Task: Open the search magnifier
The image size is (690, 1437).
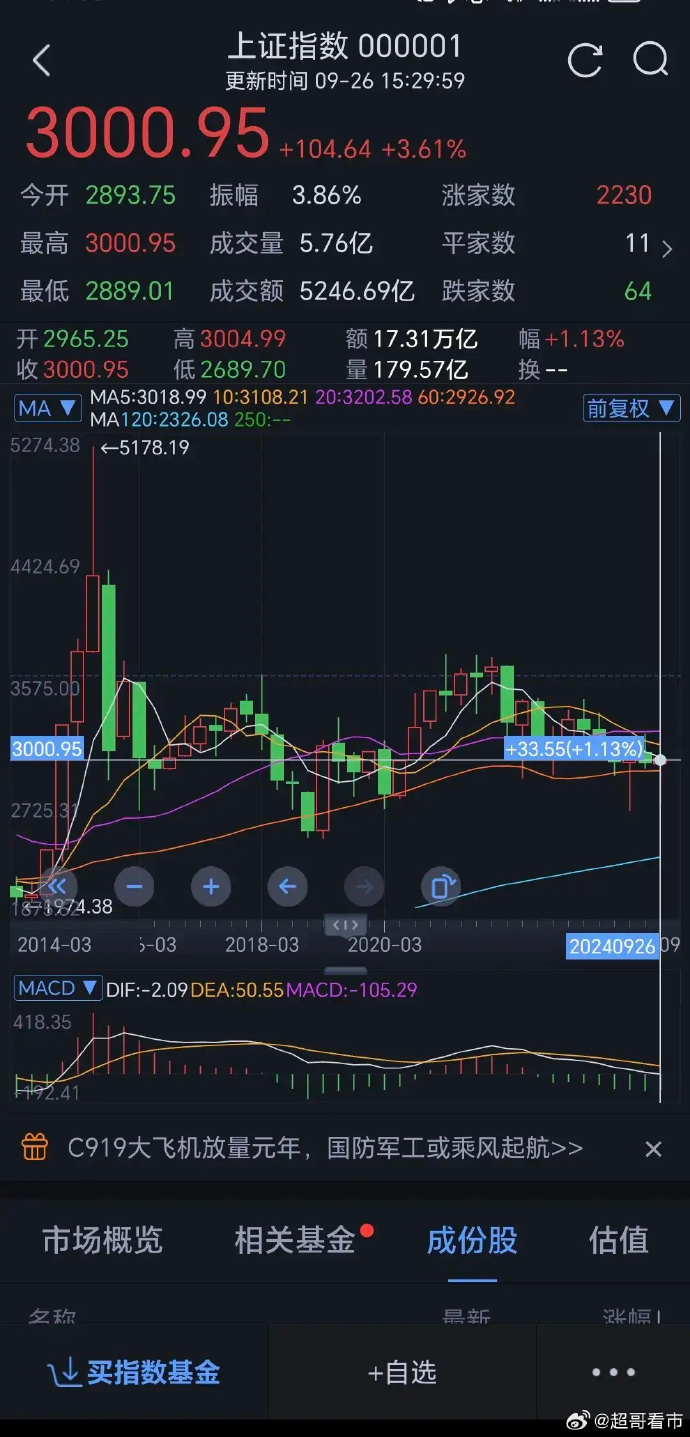Action: pos(650,60)
